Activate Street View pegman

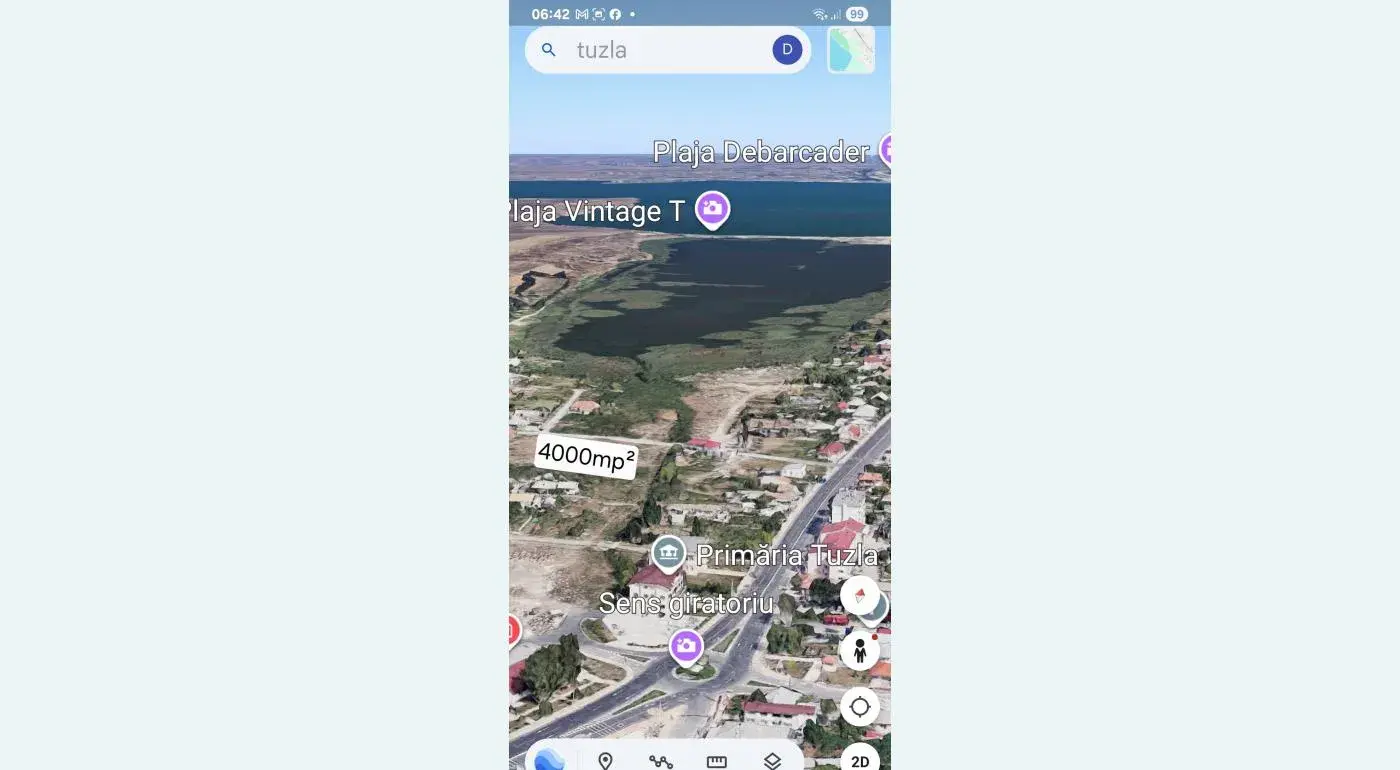pyautogui.click(x=860, y=651)
